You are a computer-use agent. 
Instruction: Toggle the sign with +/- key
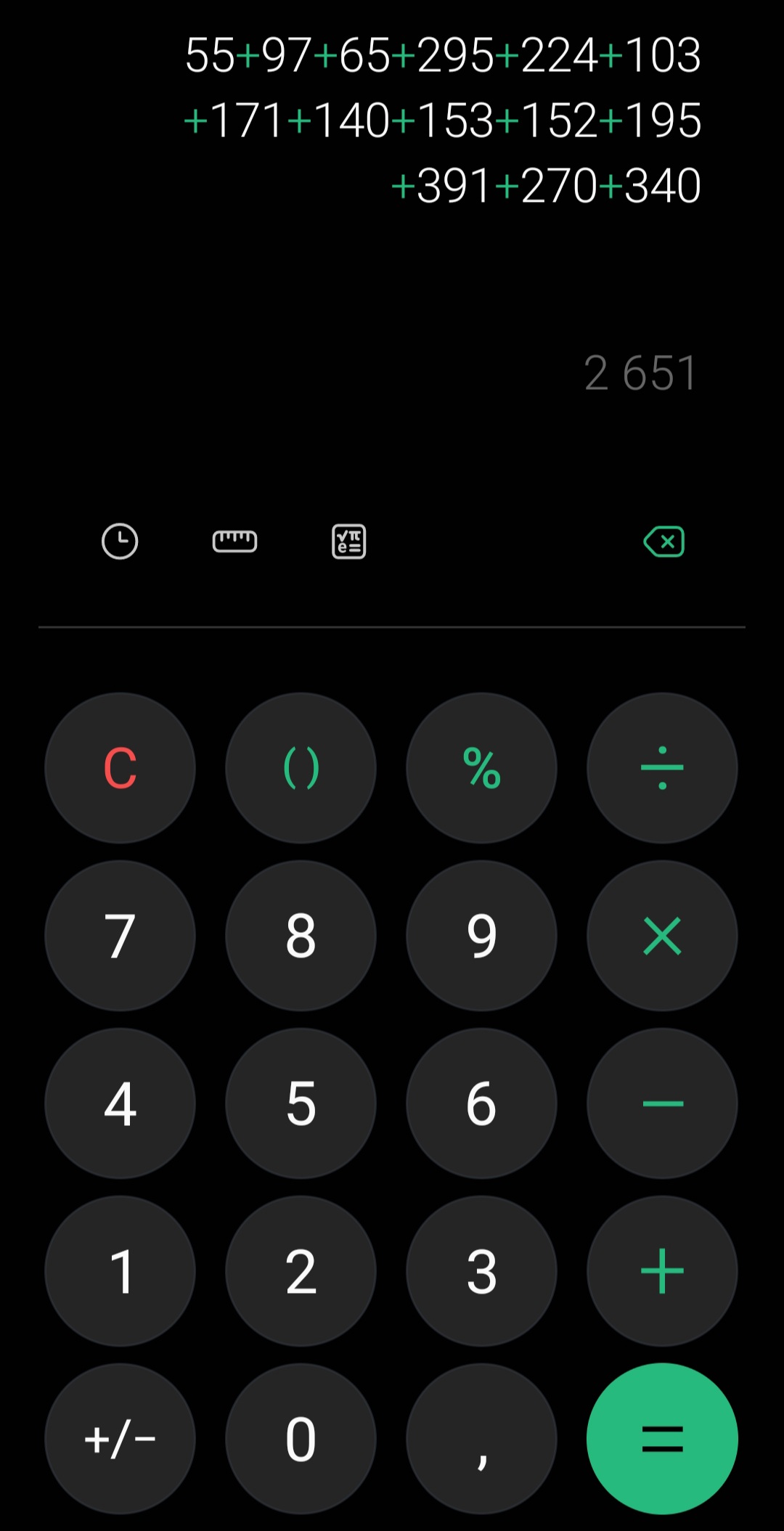click(120, 1439)
